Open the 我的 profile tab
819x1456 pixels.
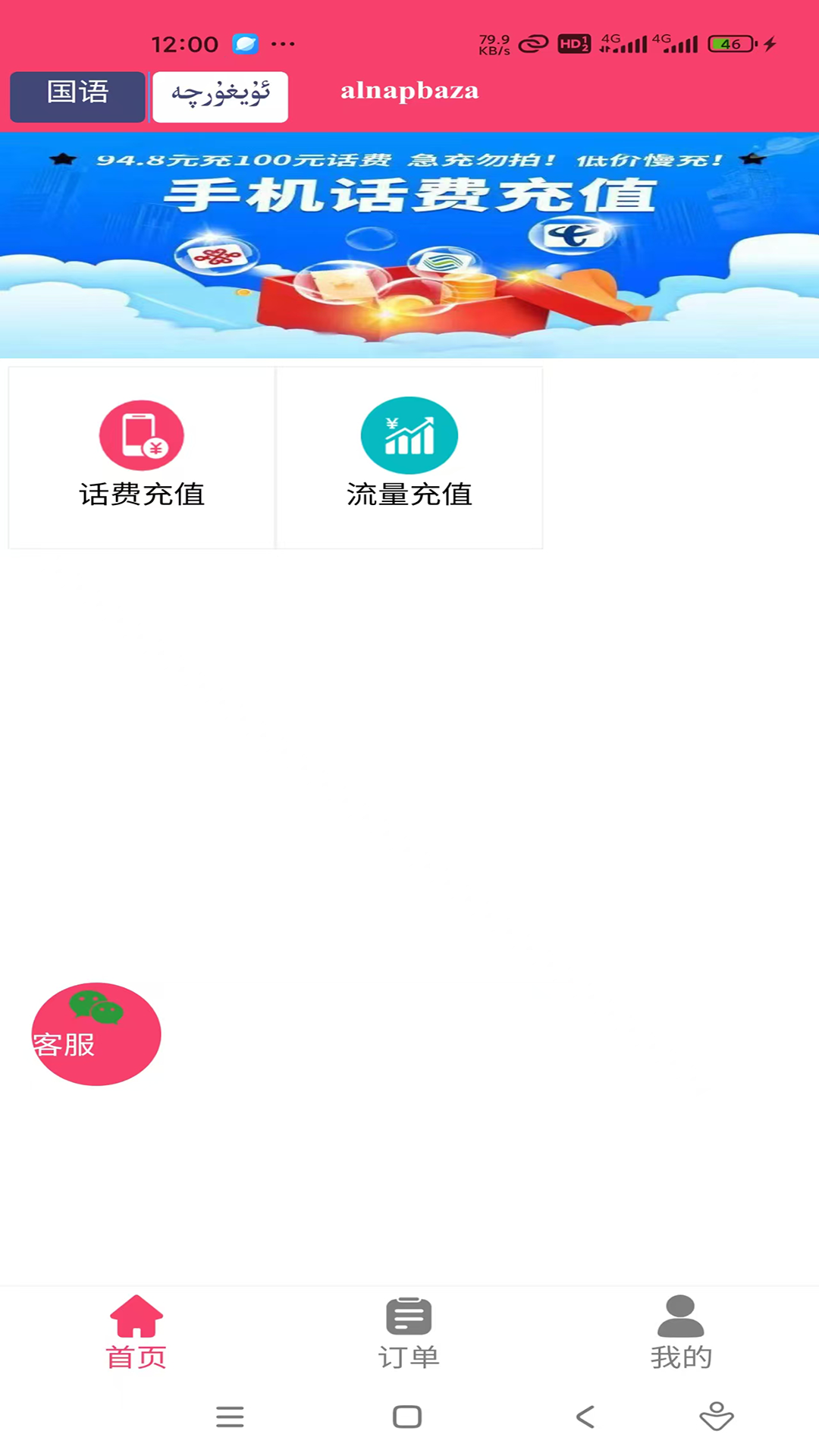click(681, 1332)
